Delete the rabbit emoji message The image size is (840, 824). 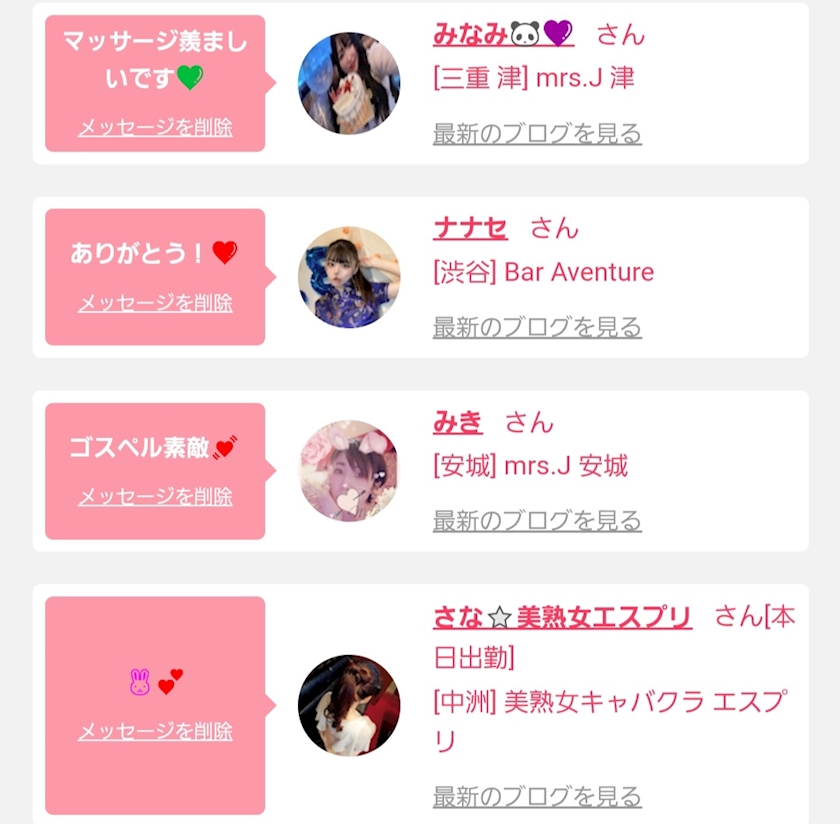click(155, 731)
